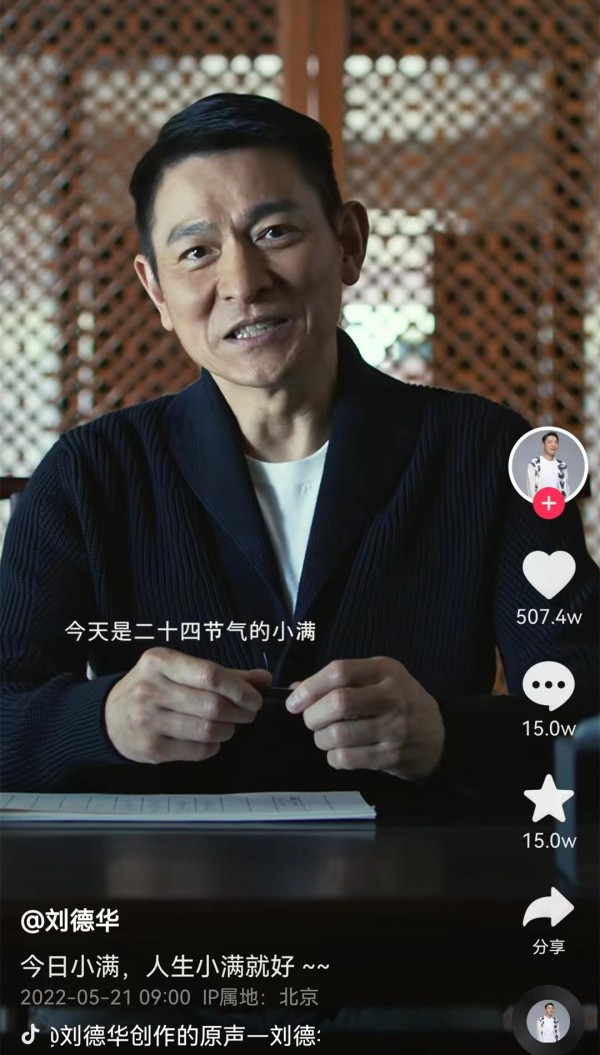Add the video to favorites with the star
The width and height of the screenshot is (600, 1055).
[x=549, y=799]
